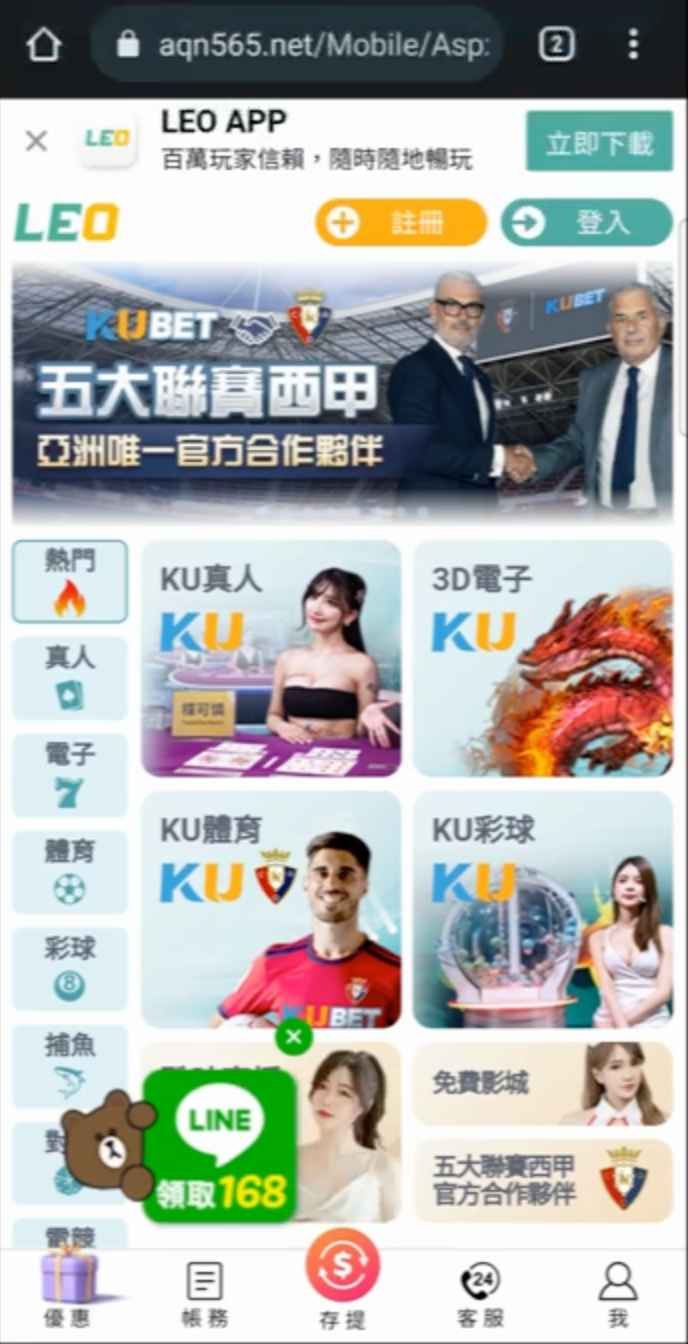
Task: Switch to the 真人 category
Action: [70, 677]
